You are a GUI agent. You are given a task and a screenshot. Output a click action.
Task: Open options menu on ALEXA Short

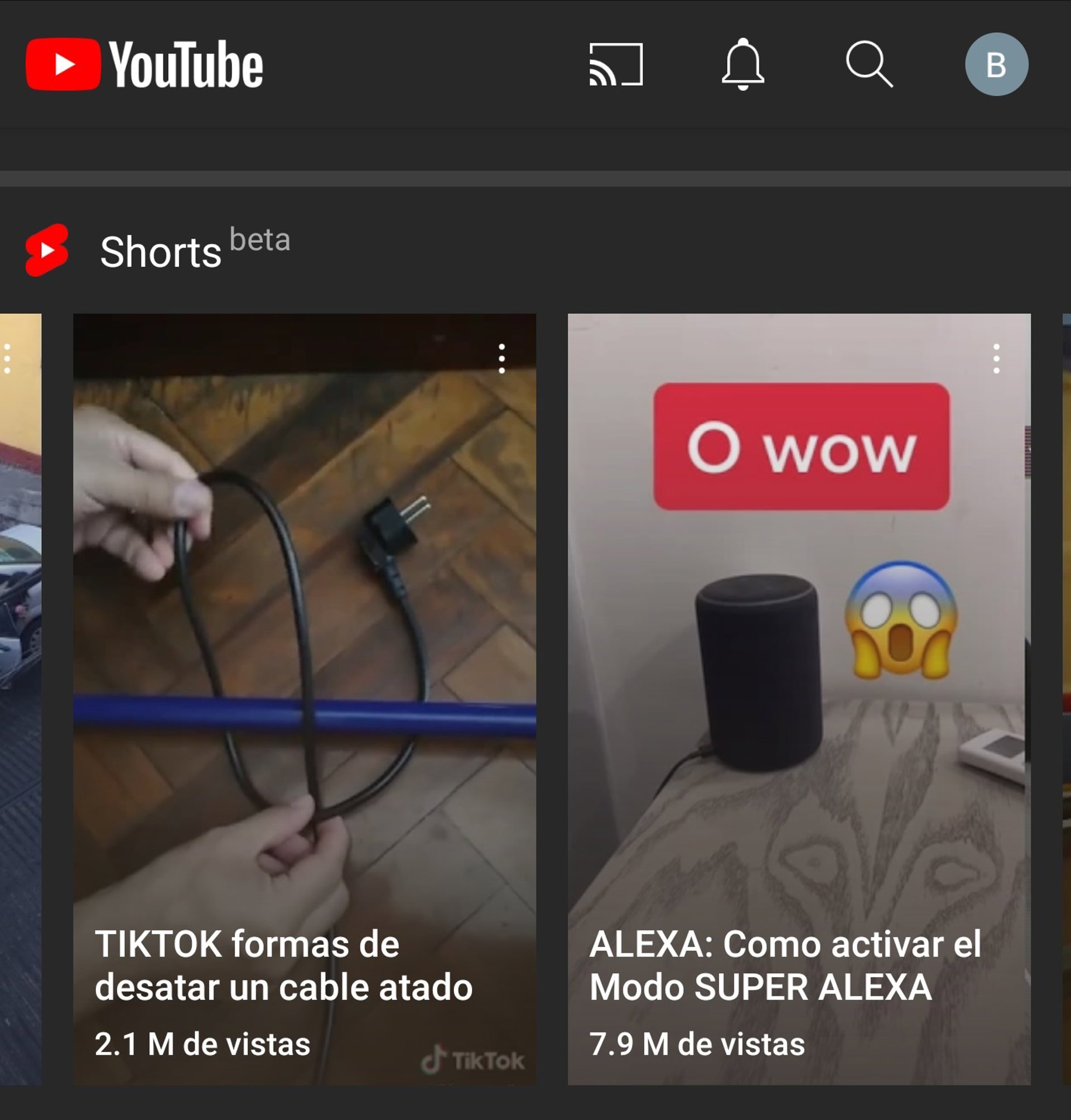(x=996, y=359)
